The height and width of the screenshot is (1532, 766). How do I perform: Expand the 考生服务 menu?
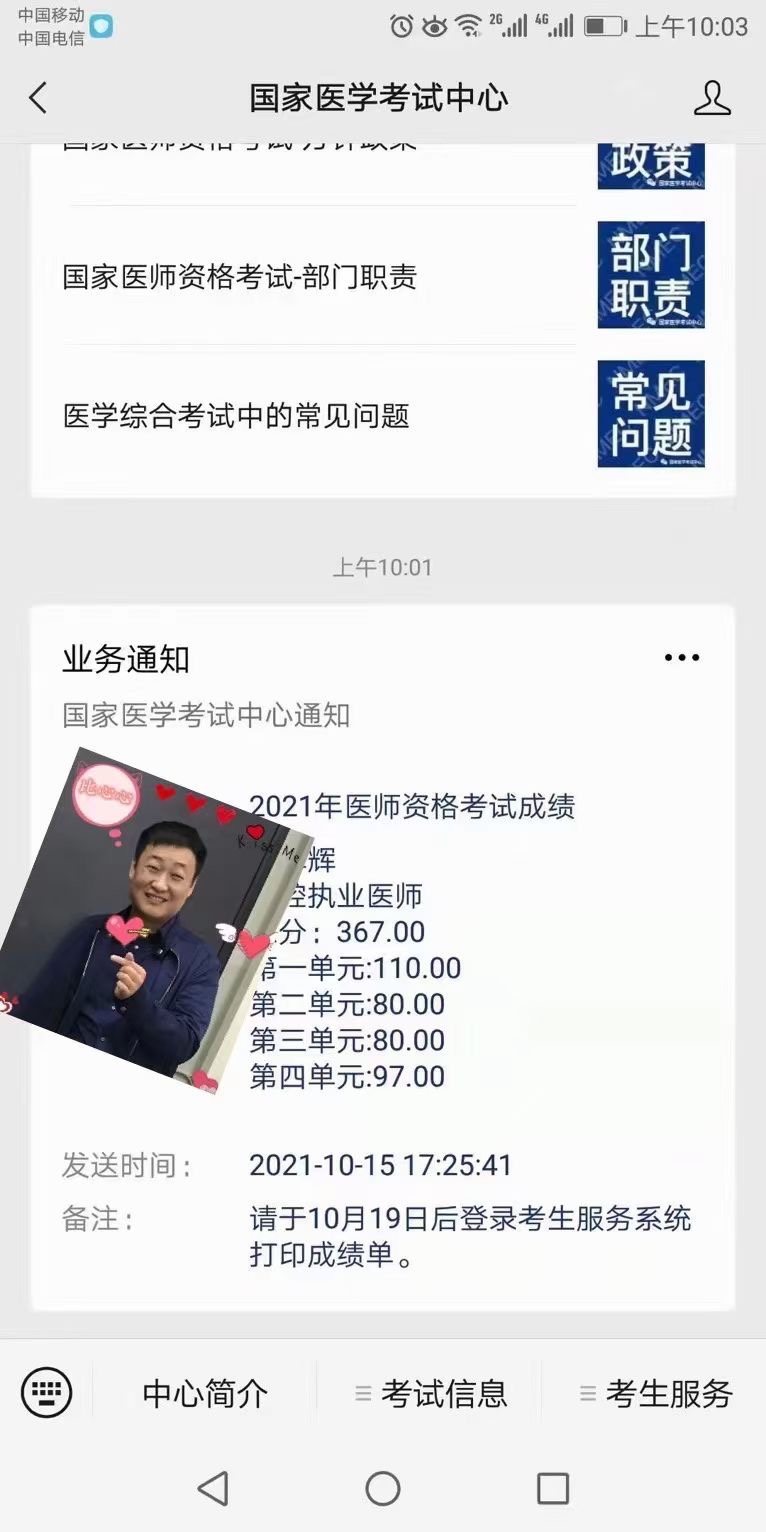click(655, 1393)
